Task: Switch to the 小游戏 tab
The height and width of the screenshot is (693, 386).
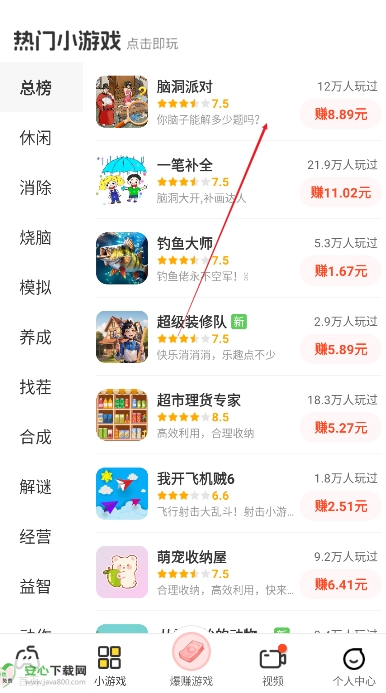Action: (110, 665)
